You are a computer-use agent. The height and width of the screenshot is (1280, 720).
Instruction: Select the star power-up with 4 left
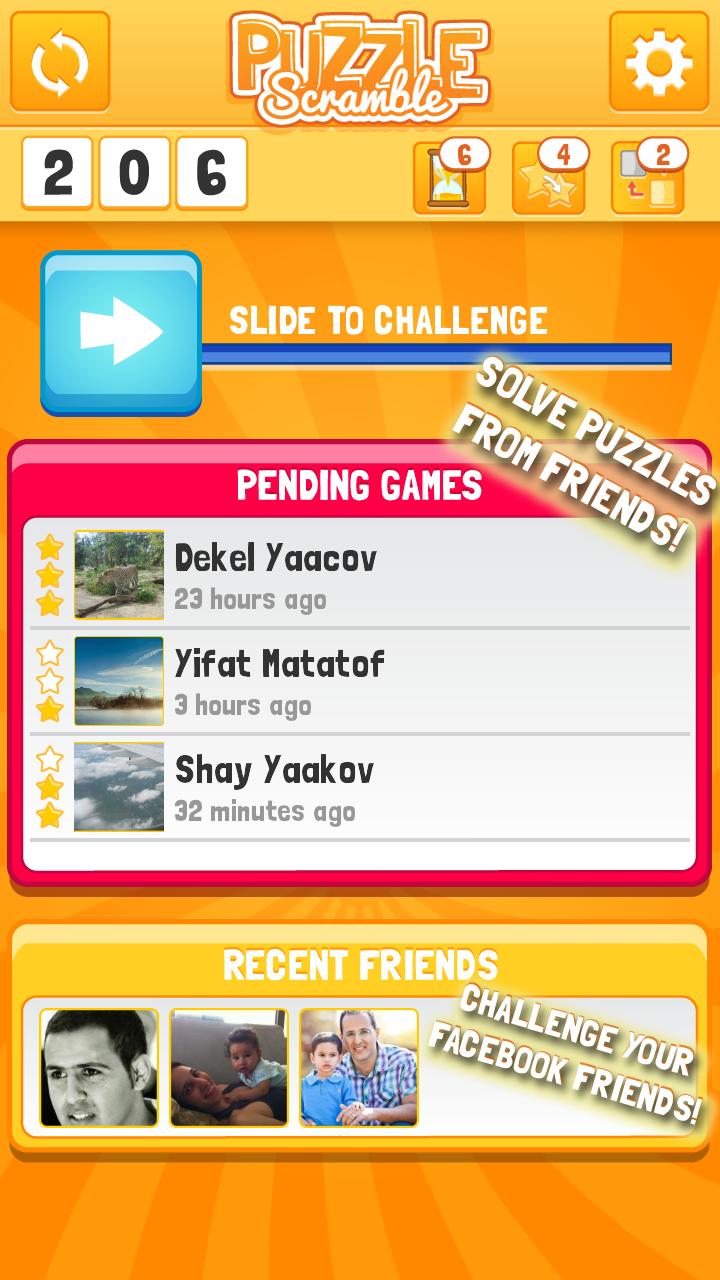548,180
